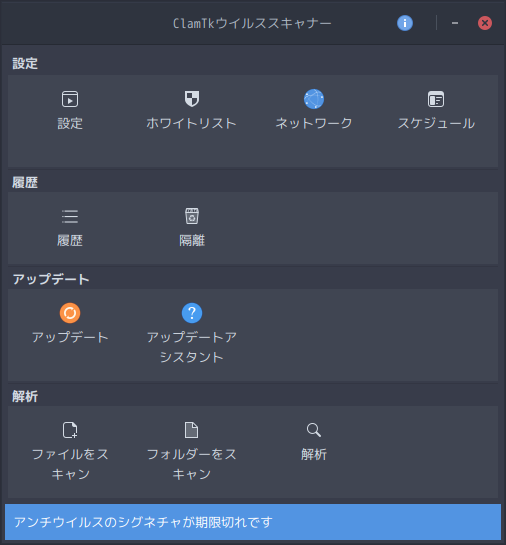This screenshot has width=506, height=545.
Task: Open 解析 analysis tool item
Action: click(x=314, y=441)
